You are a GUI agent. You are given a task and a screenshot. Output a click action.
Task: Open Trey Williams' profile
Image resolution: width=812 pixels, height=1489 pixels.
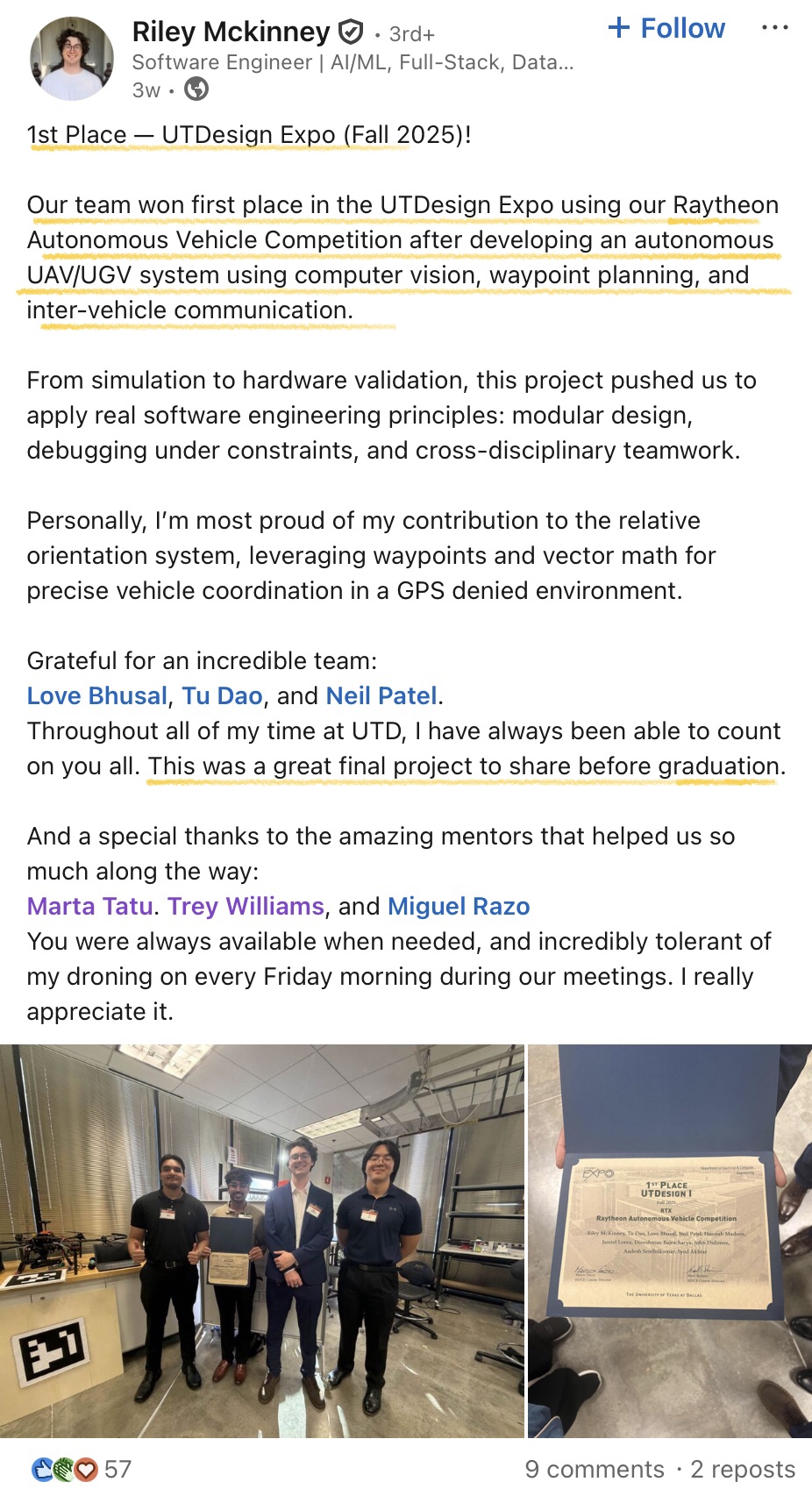point(246,907)
